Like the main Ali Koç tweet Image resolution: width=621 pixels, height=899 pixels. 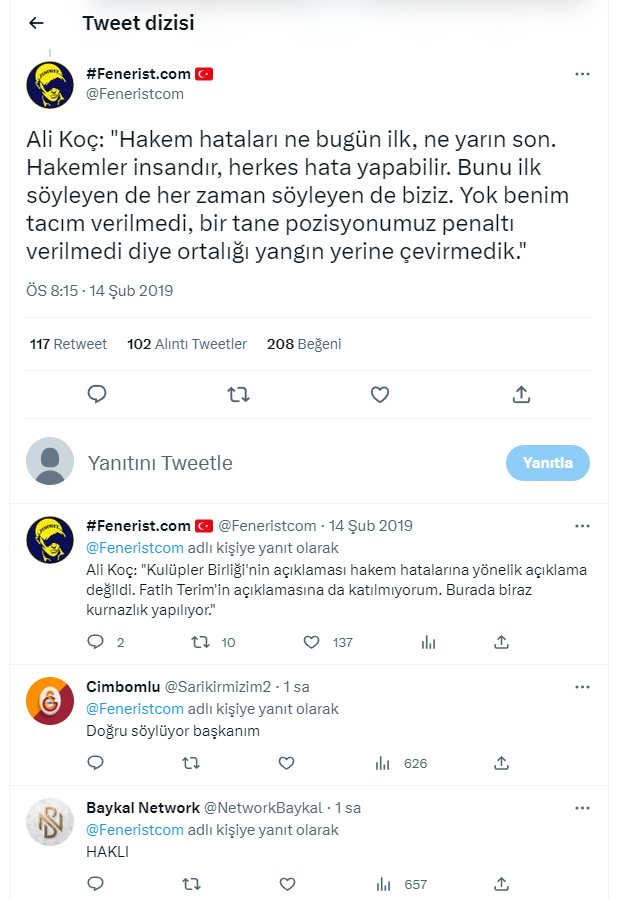[x=380, y=395]
